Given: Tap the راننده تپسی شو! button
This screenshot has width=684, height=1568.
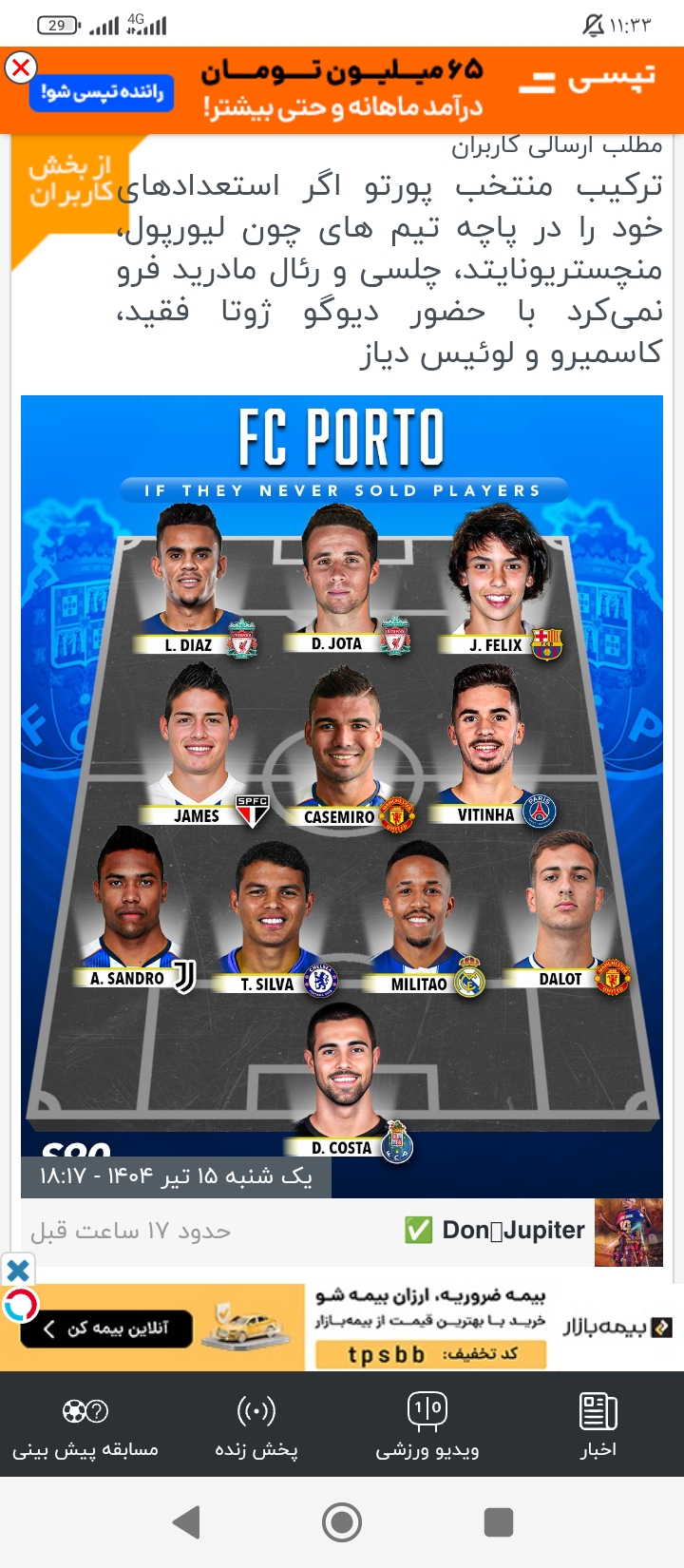Looking at the screenshot, I should tap(102, 93).
